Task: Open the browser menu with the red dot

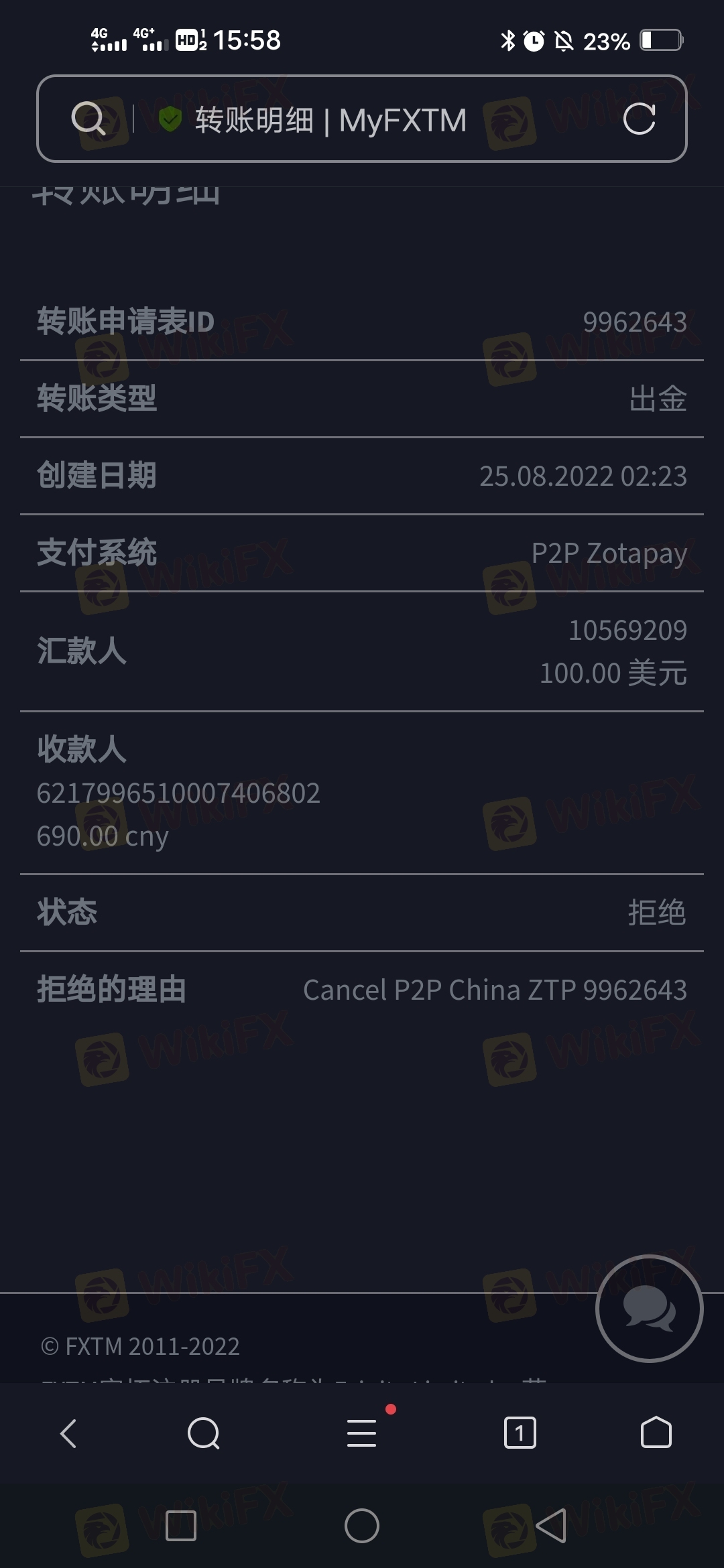Action: tap(363, 1433)
